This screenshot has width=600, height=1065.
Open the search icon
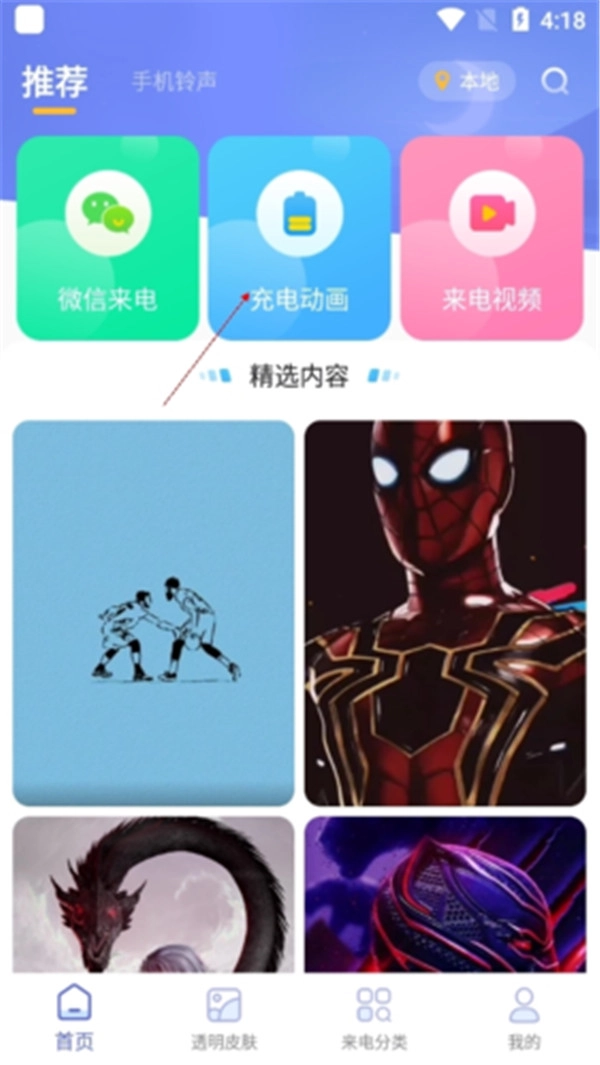(555, 82)
